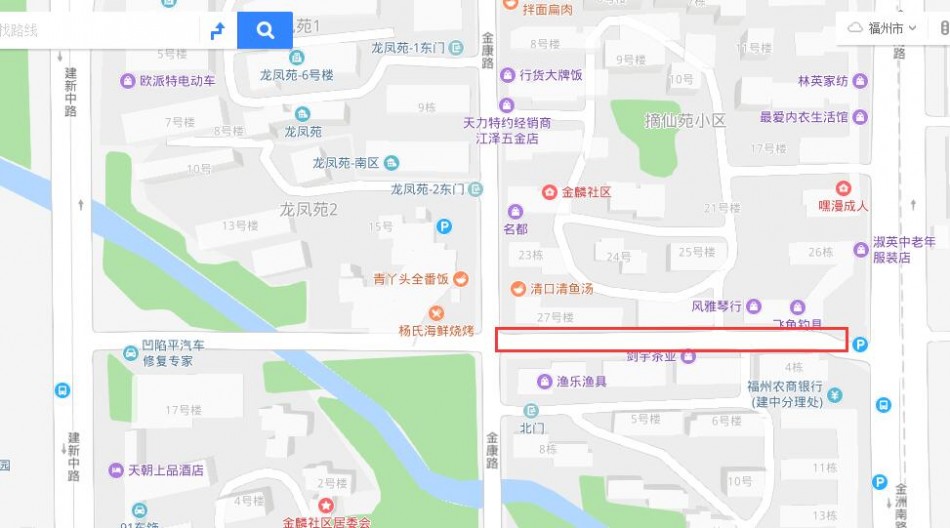Open route directions icon

[217, 30]
